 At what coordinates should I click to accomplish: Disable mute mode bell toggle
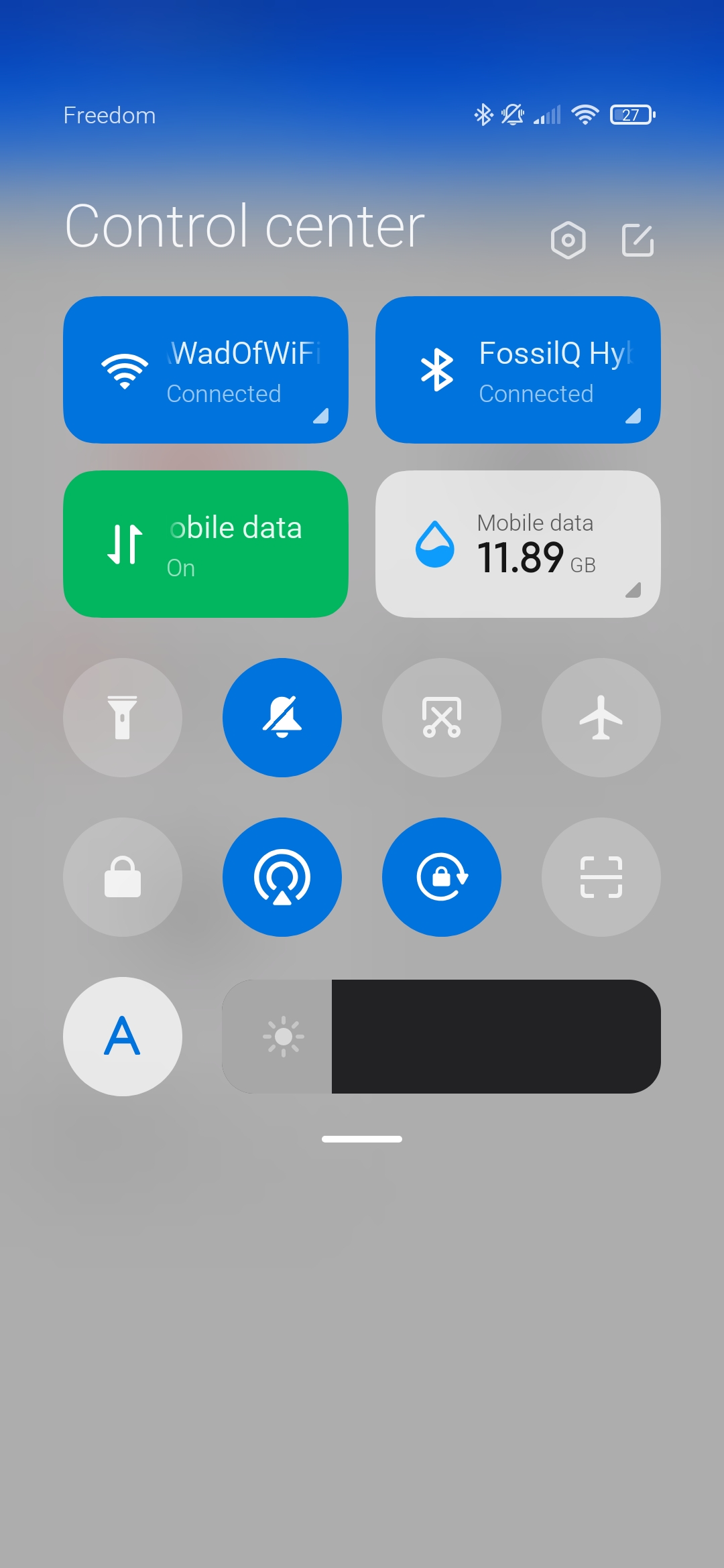(282, 718)
